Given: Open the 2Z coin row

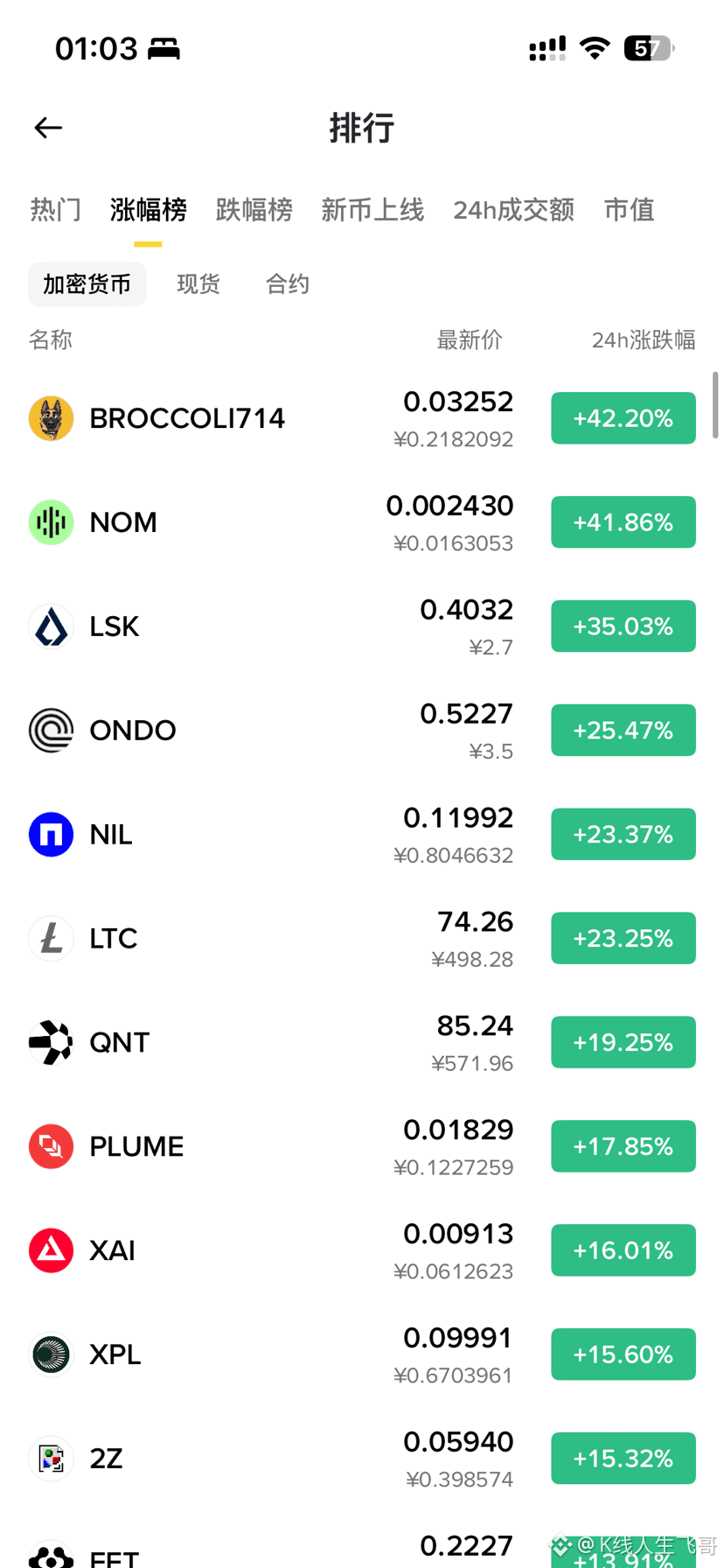Looking at the screenshot, I should pyautogui.click(x=362, y=1459).
